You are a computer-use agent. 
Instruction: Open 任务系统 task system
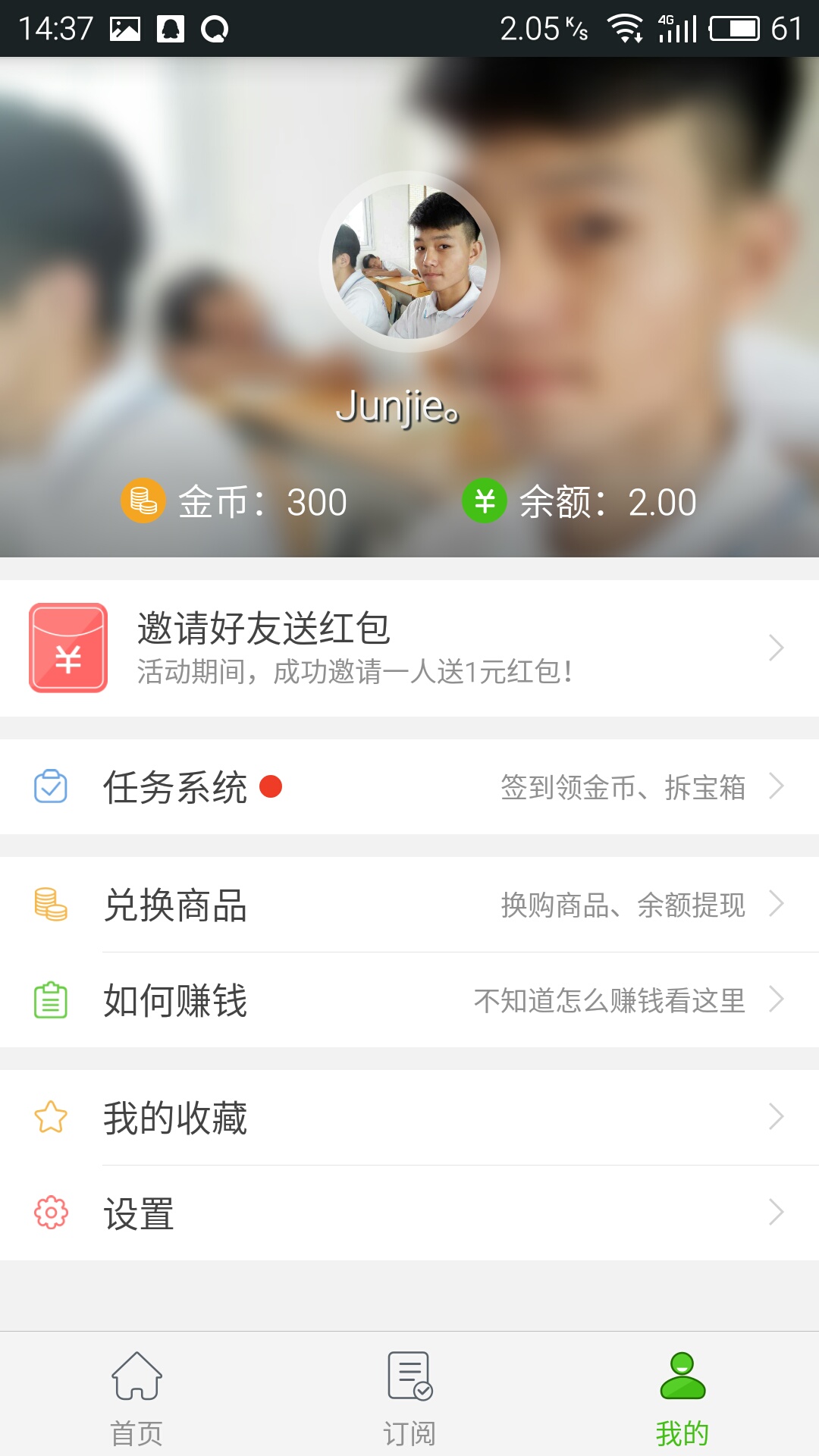409,787
